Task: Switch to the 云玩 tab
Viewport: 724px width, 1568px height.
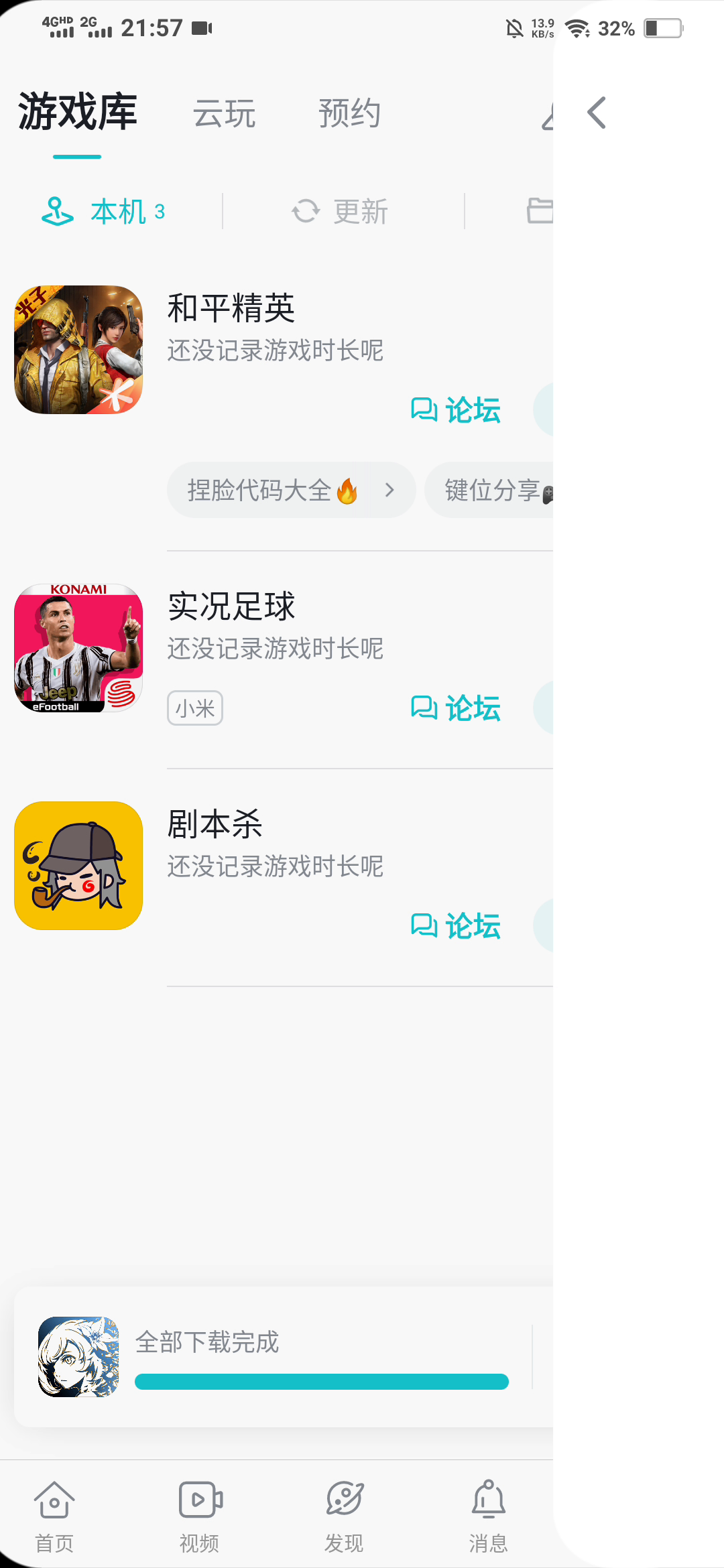Action: point(225,113)
